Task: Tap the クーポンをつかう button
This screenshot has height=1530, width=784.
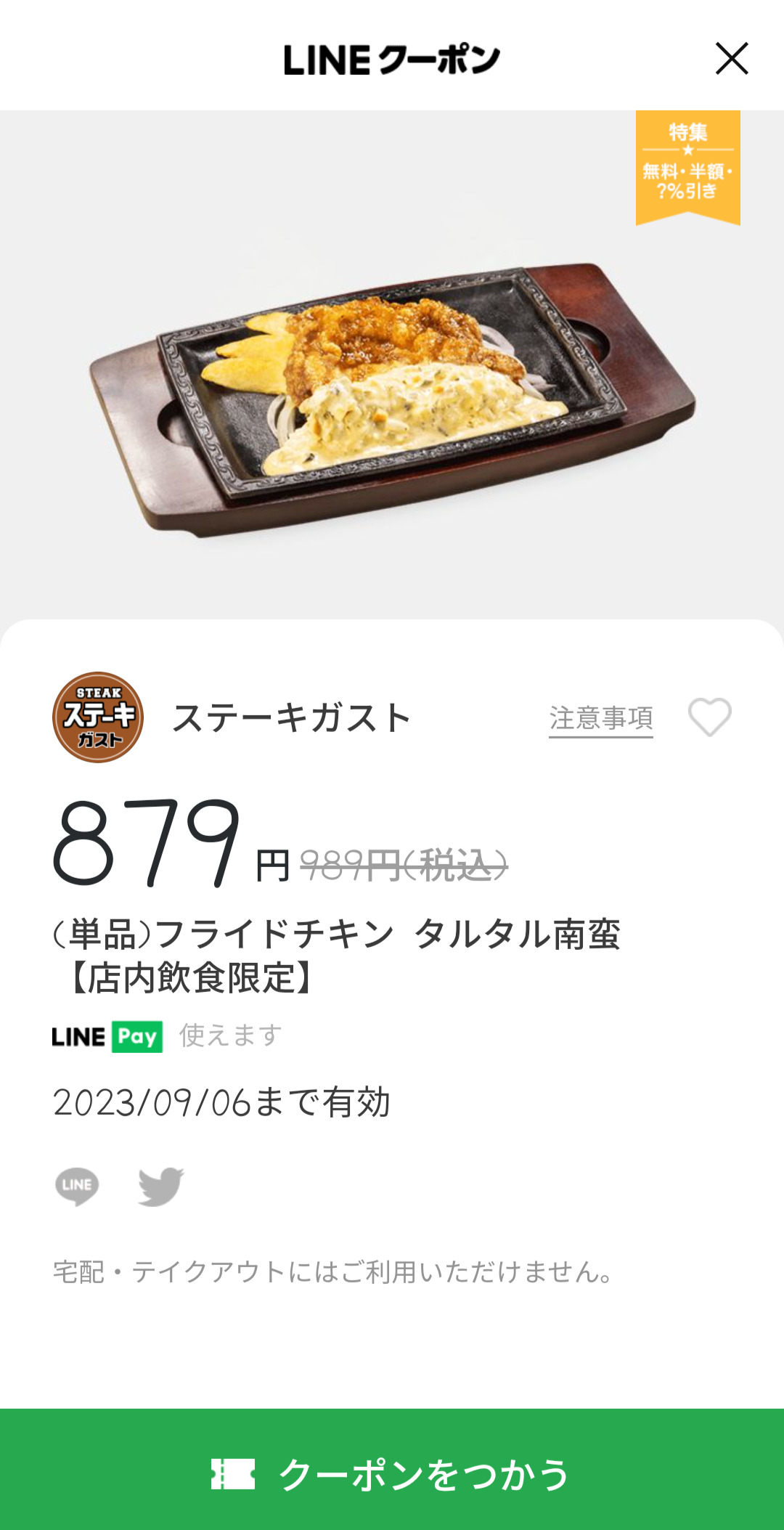Action: pyautogui.click(x=392, y=1473)
